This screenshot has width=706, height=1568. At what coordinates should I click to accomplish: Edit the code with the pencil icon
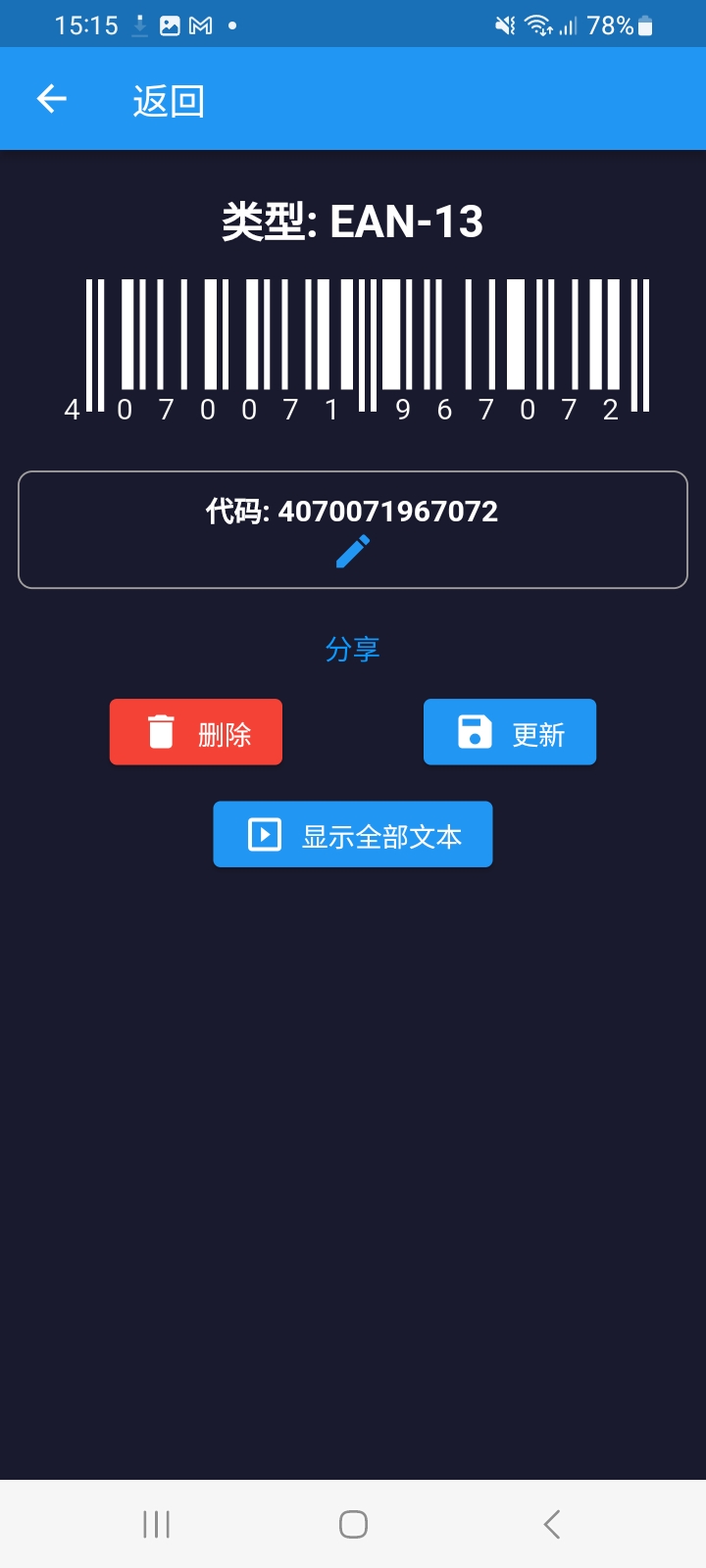353,551
